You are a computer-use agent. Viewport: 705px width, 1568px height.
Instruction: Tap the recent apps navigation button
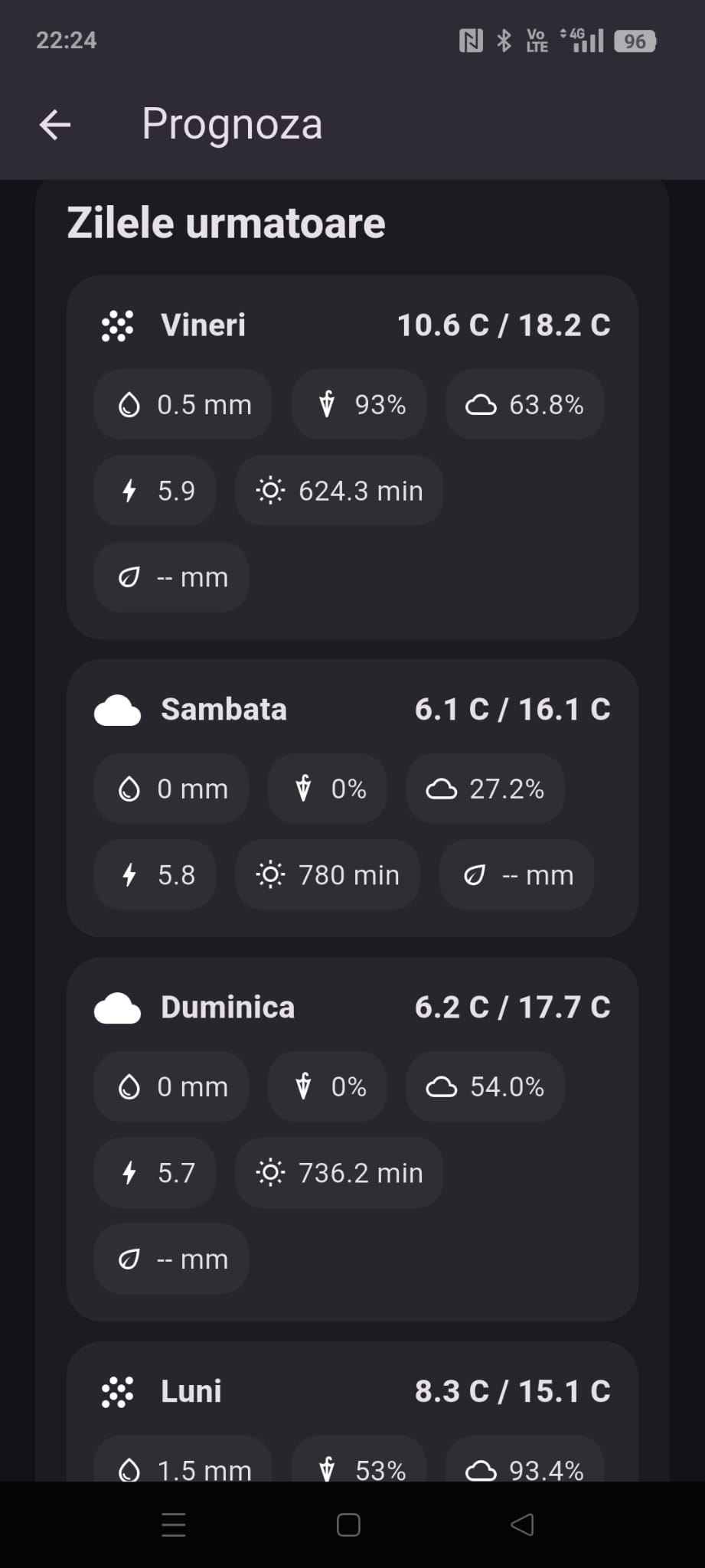coord(173,1524)
